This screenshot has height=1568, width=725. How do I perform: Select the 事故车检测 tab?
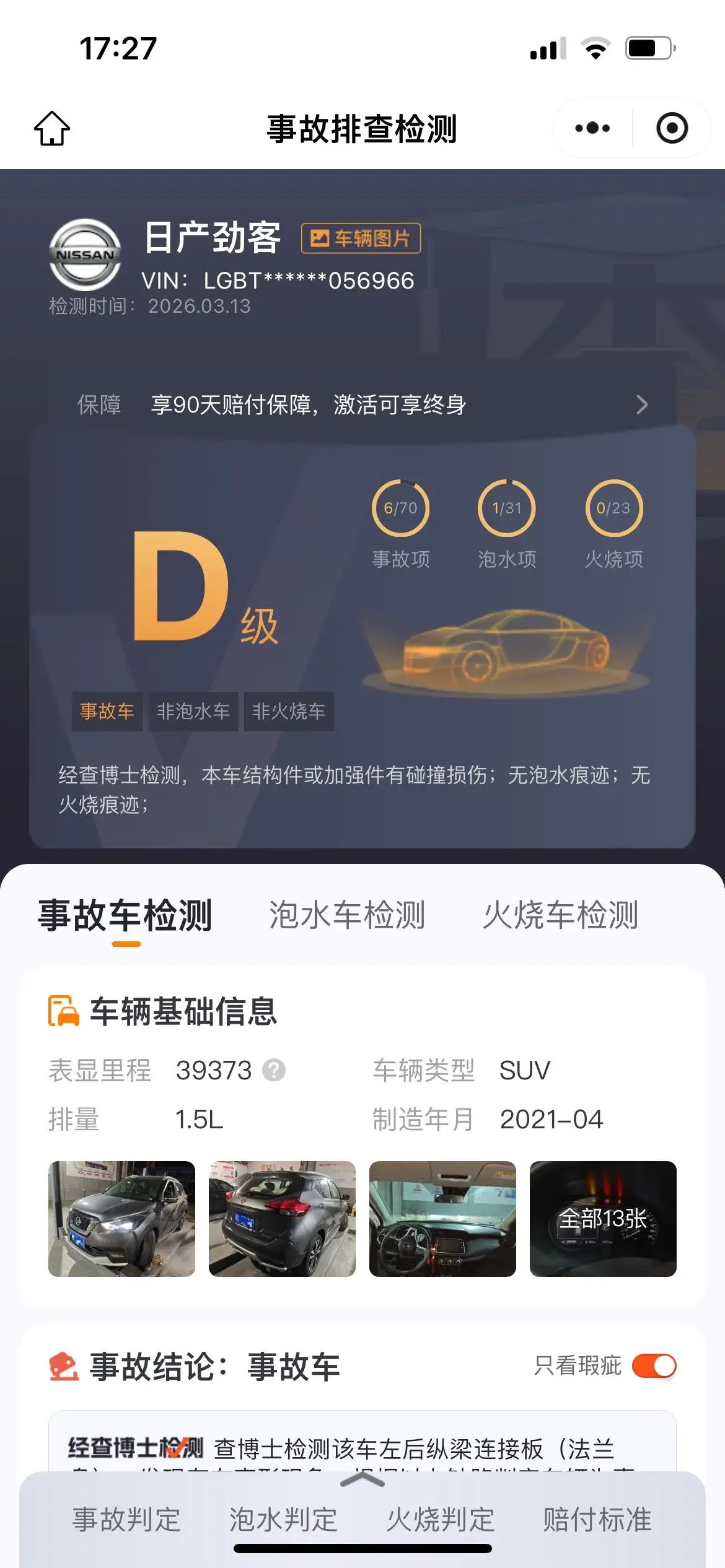coord(125,915)
